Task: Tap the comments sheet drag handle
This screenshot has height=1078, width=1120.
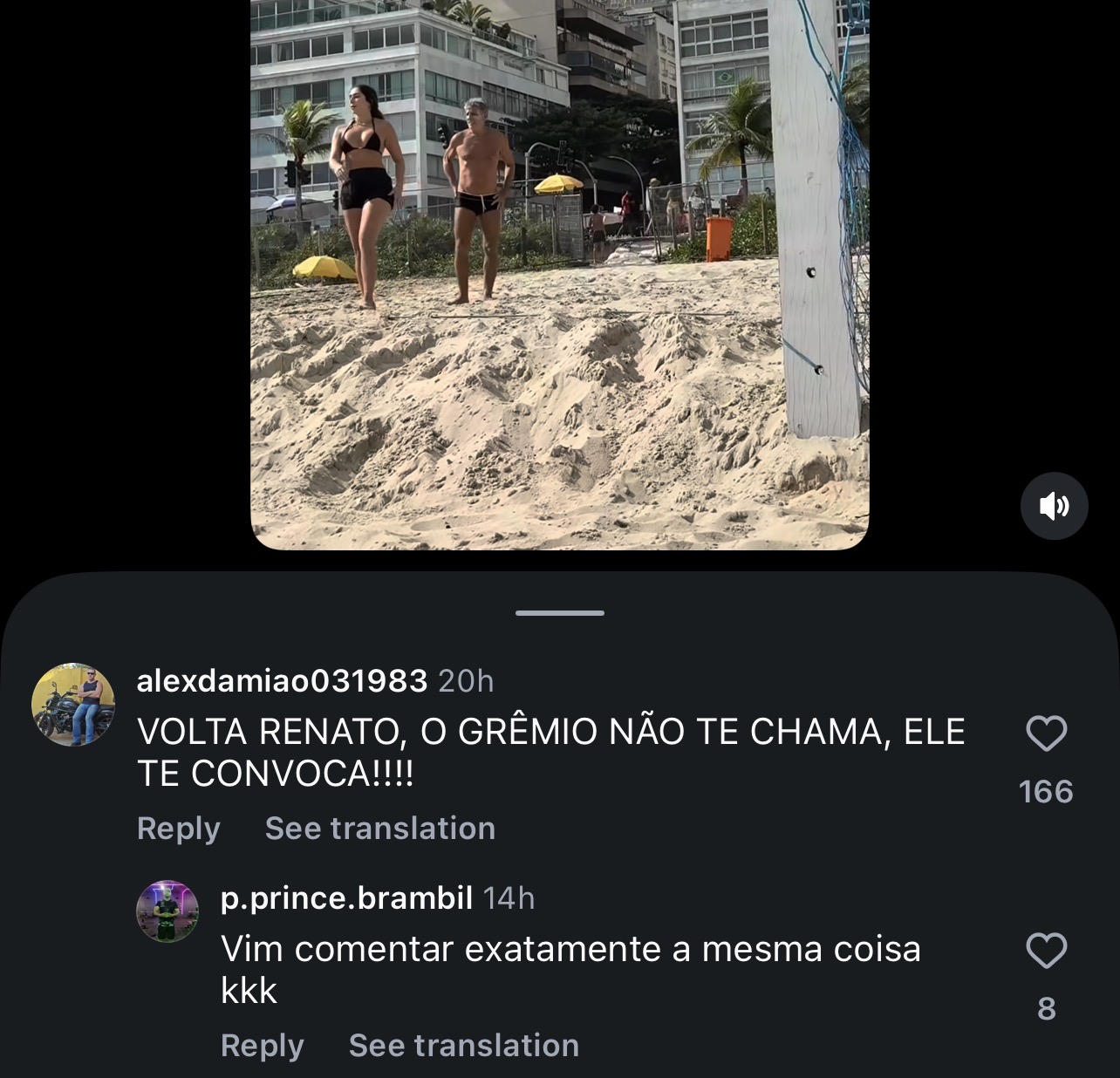Action: click(x=560, y=613)
